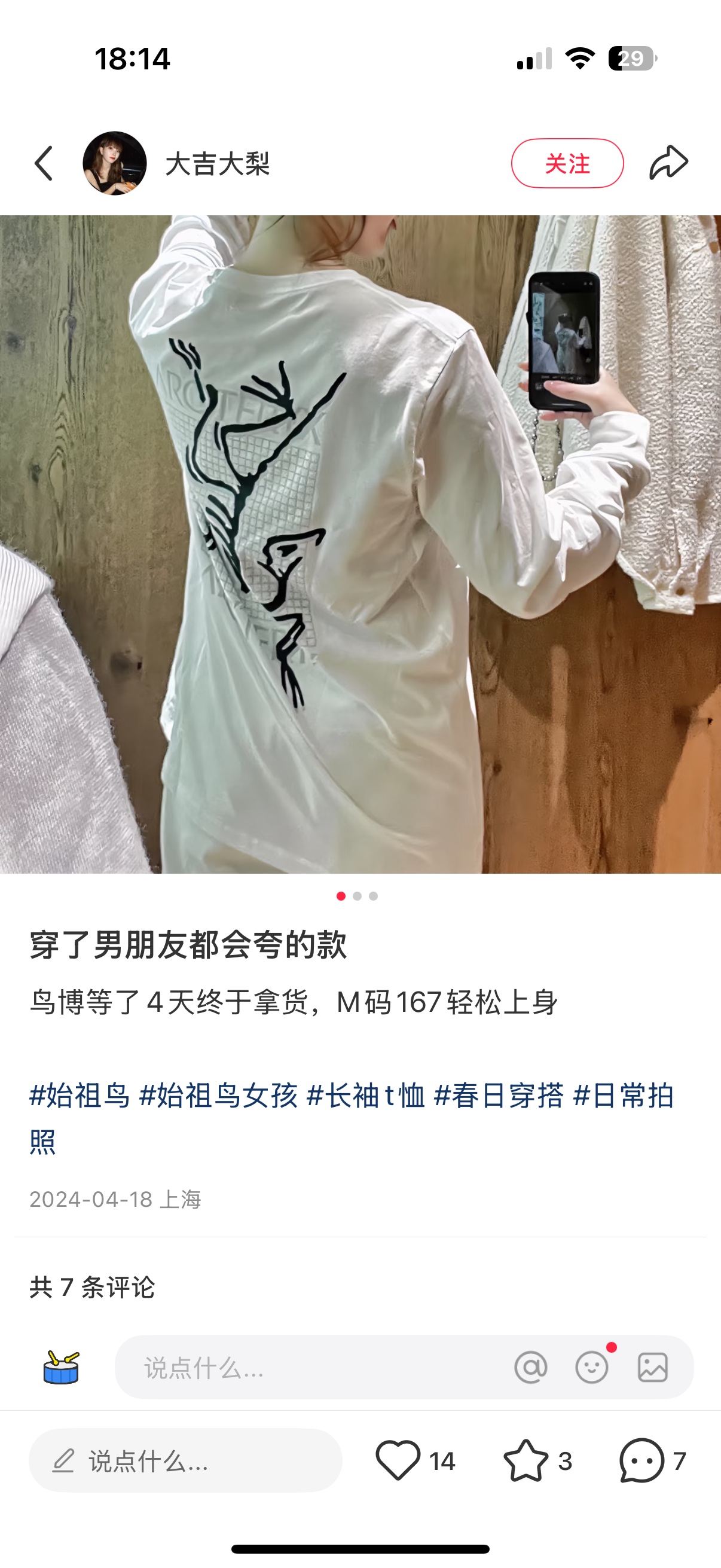Open comments via the speech bubble icon
Image resolution: width=721 pixels, height=1568 pixels.
(641, 1460)
